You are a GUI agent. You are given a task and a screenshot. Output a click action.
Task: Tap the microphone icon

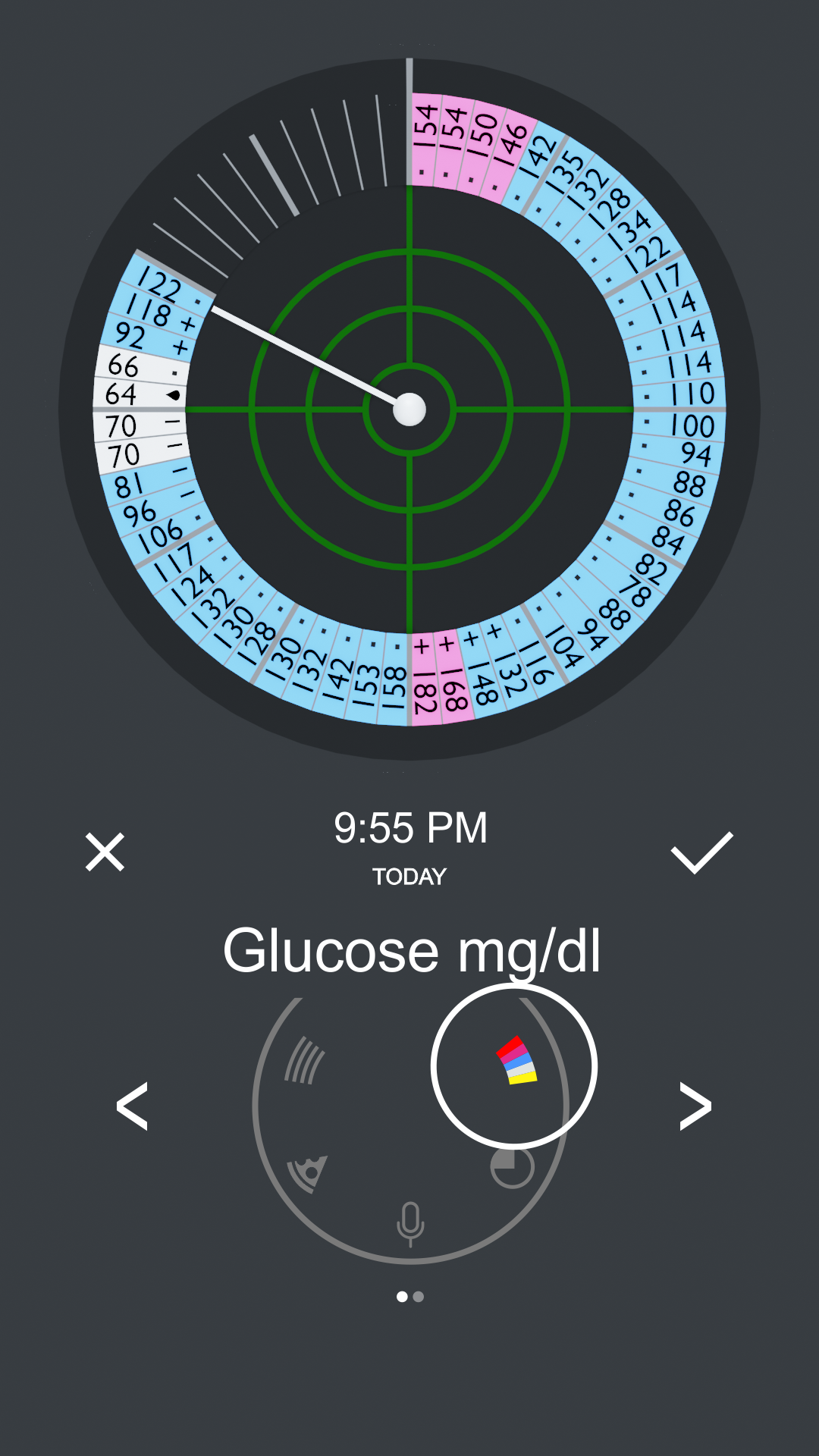[x=410, y=1222]
